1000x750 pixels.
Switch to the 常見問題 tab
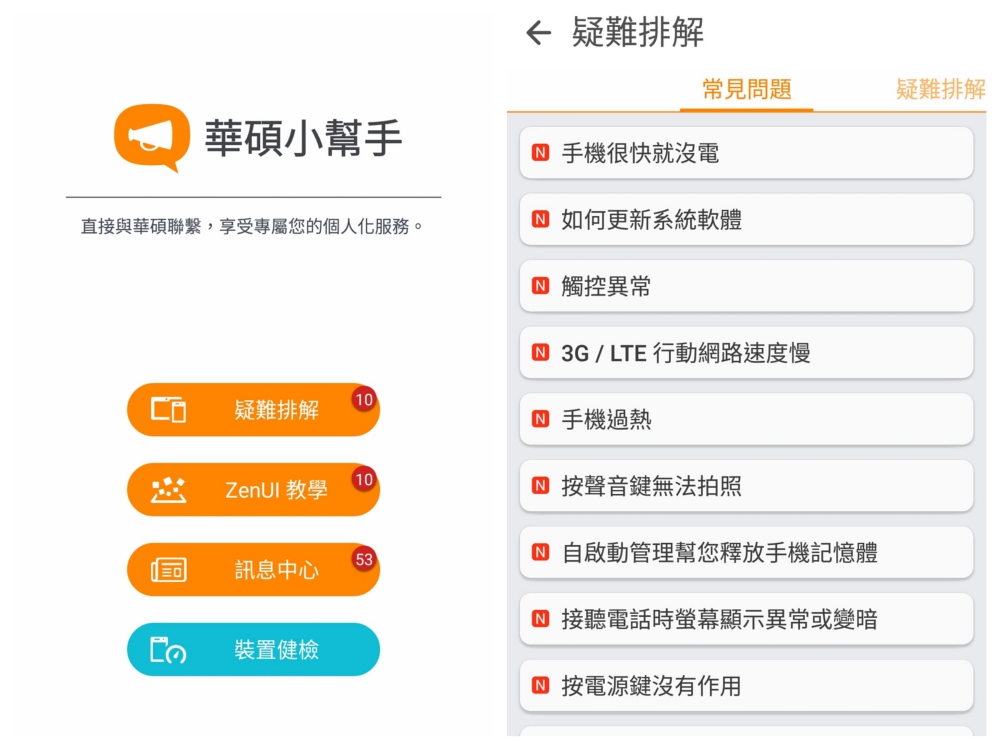click(x=746, y=90)
